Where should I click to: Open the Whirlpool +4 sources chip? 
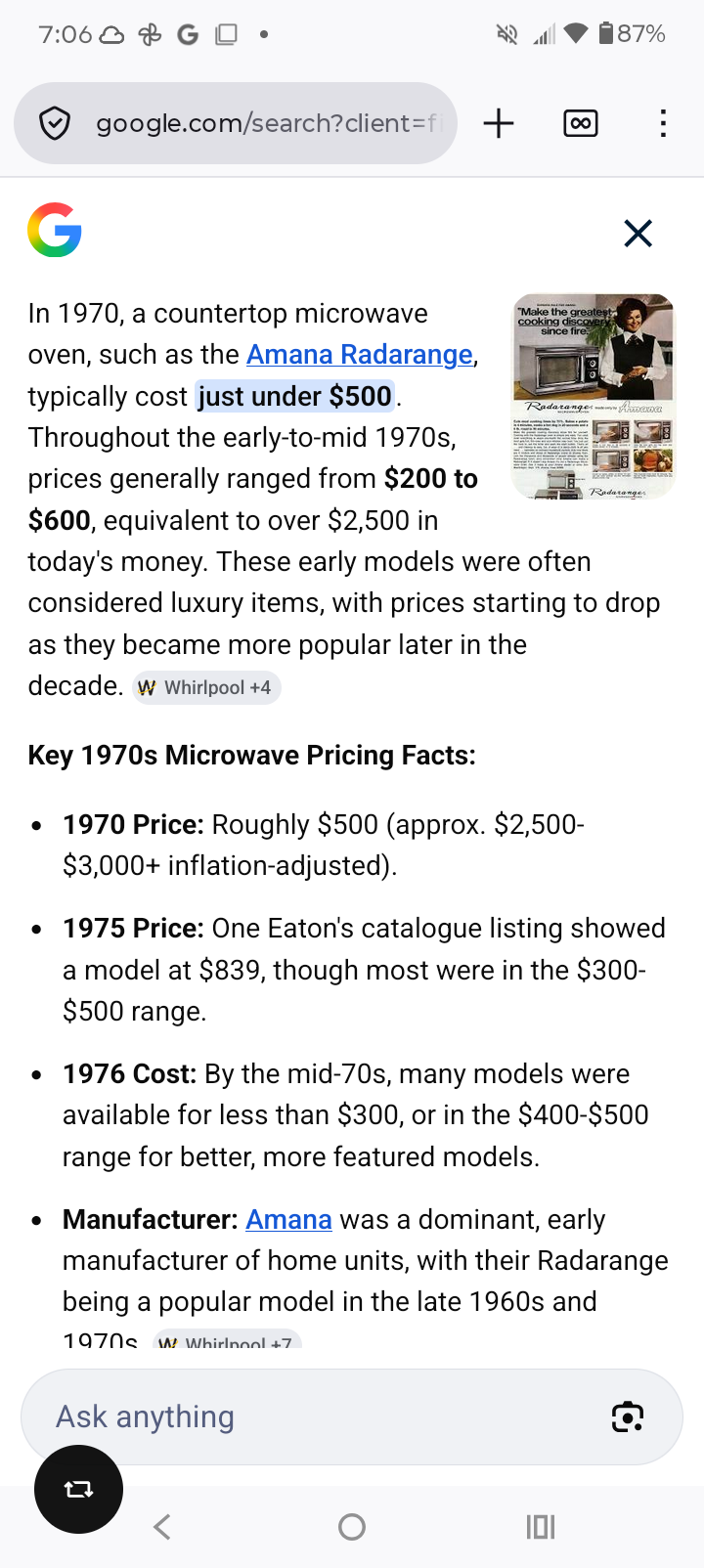point(206,687)
